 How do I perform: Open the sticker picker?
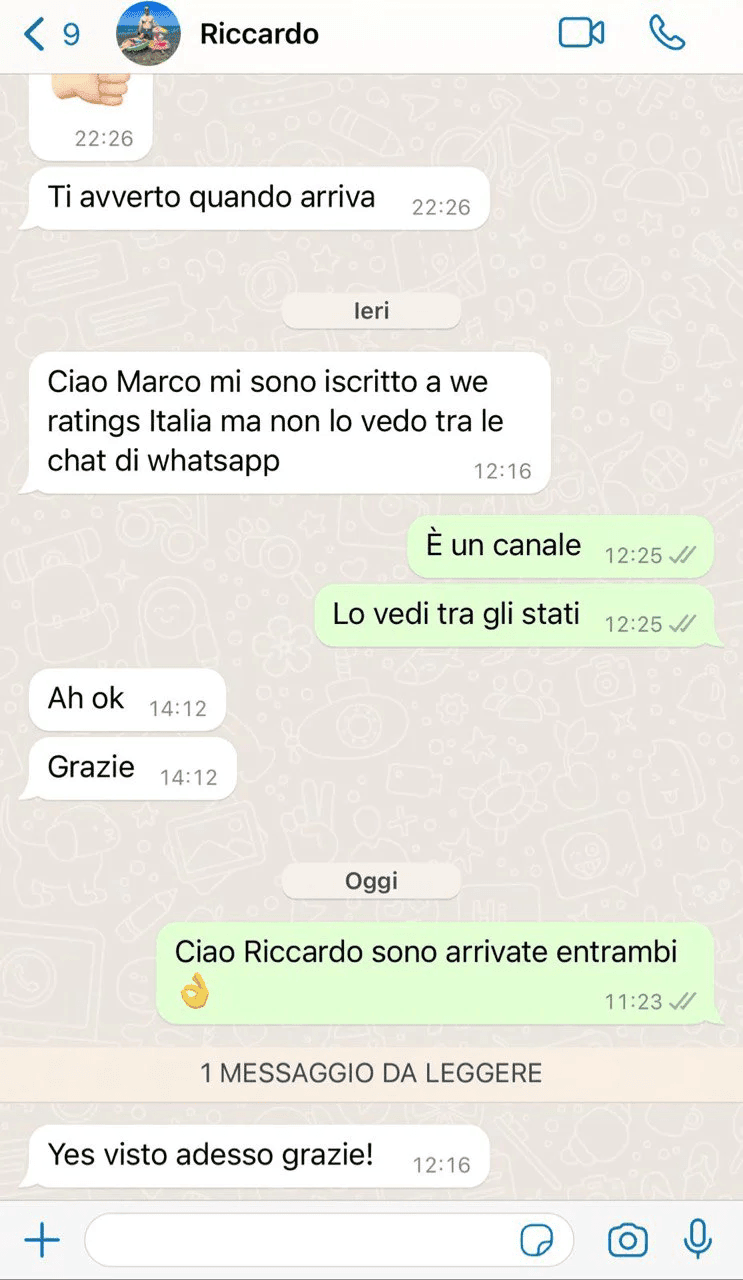pyautogui.click(x=537, y=1242)
